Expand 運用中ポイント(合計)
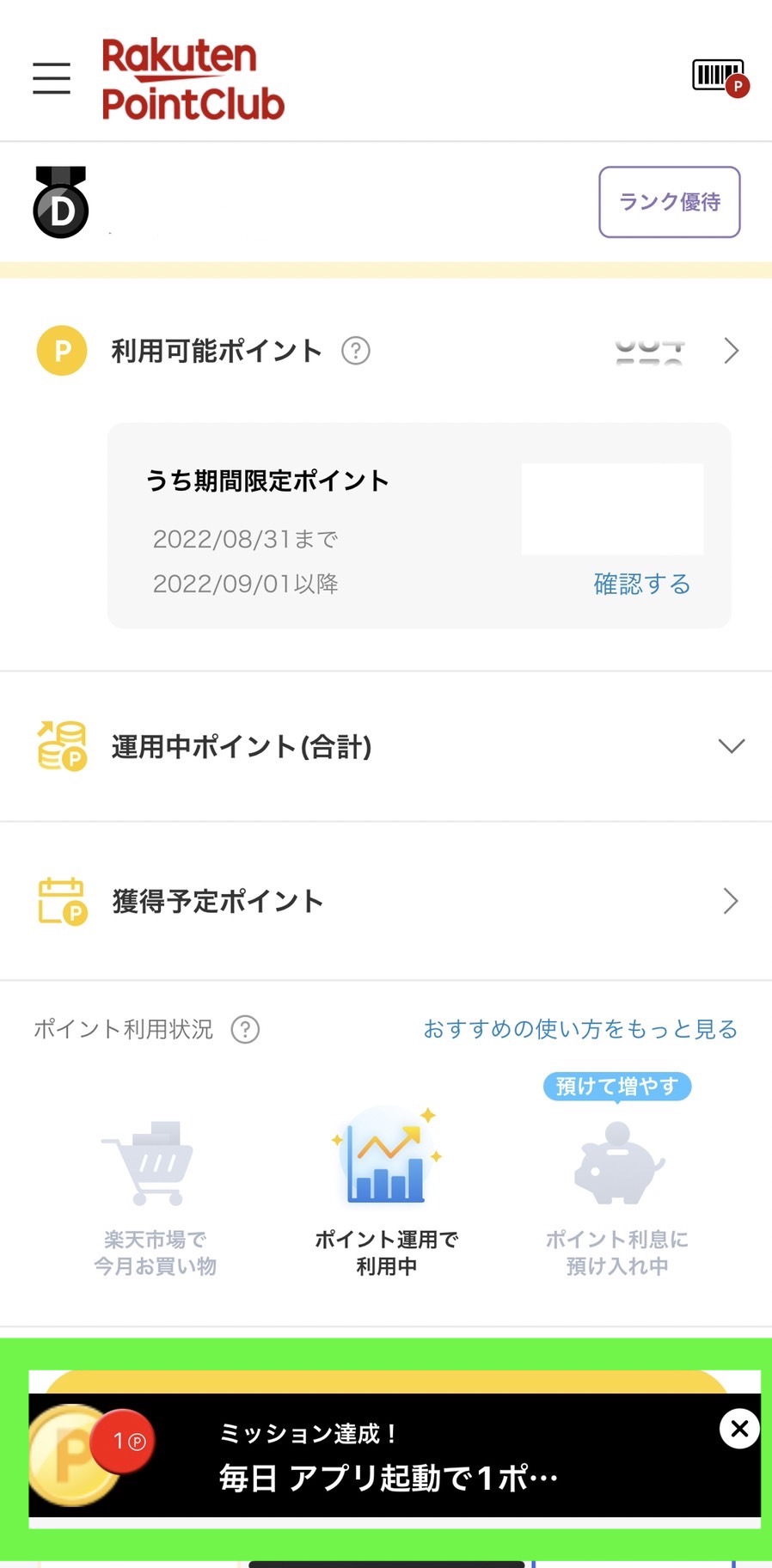772x1568 pixels. [730, 746]
